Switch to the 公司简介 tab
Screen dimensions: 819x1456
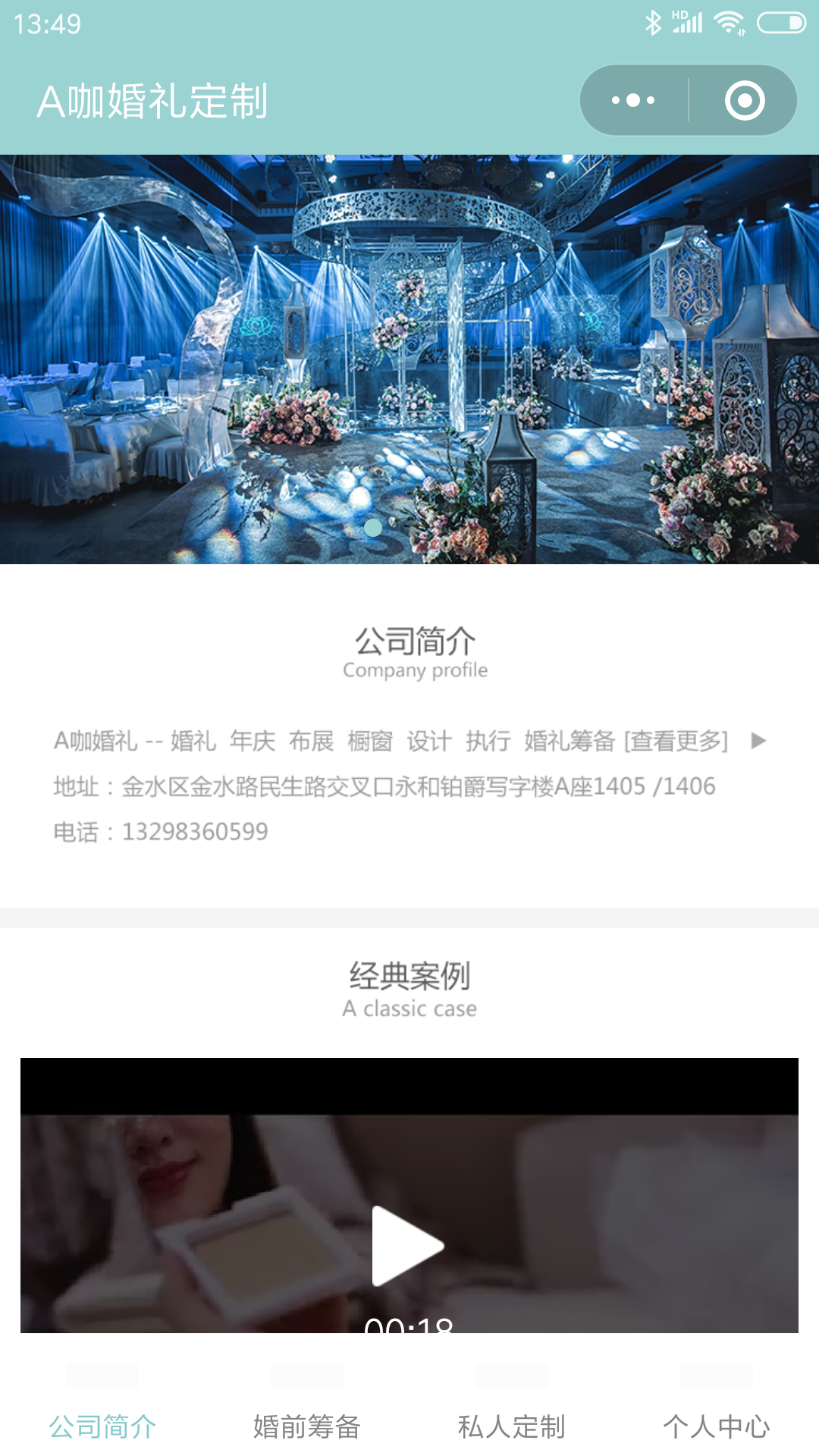click(x=102, y=1409)
